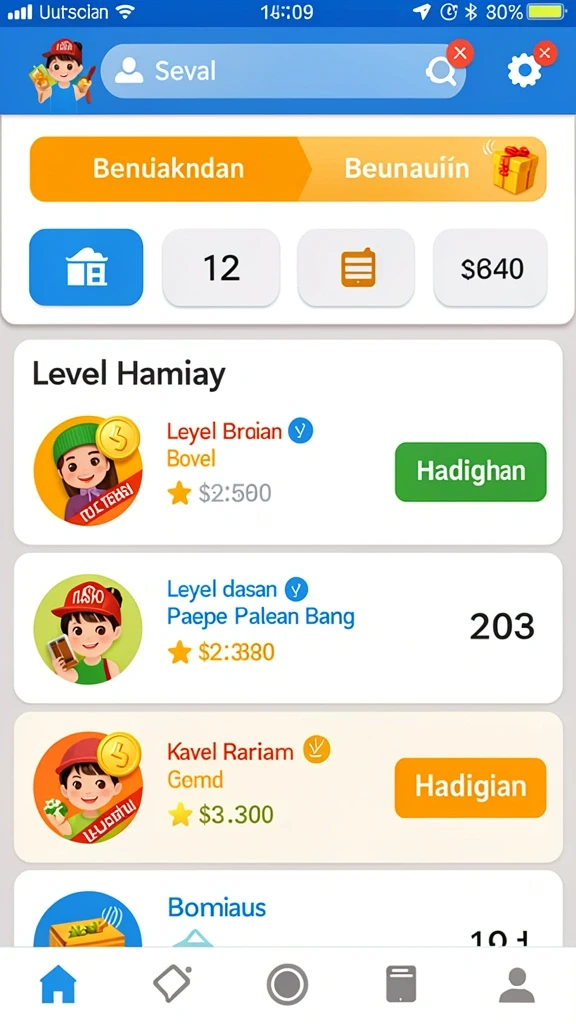Tap the magnifier search icon
This screenshot has width=576, height=1024.
click(441, 72)
